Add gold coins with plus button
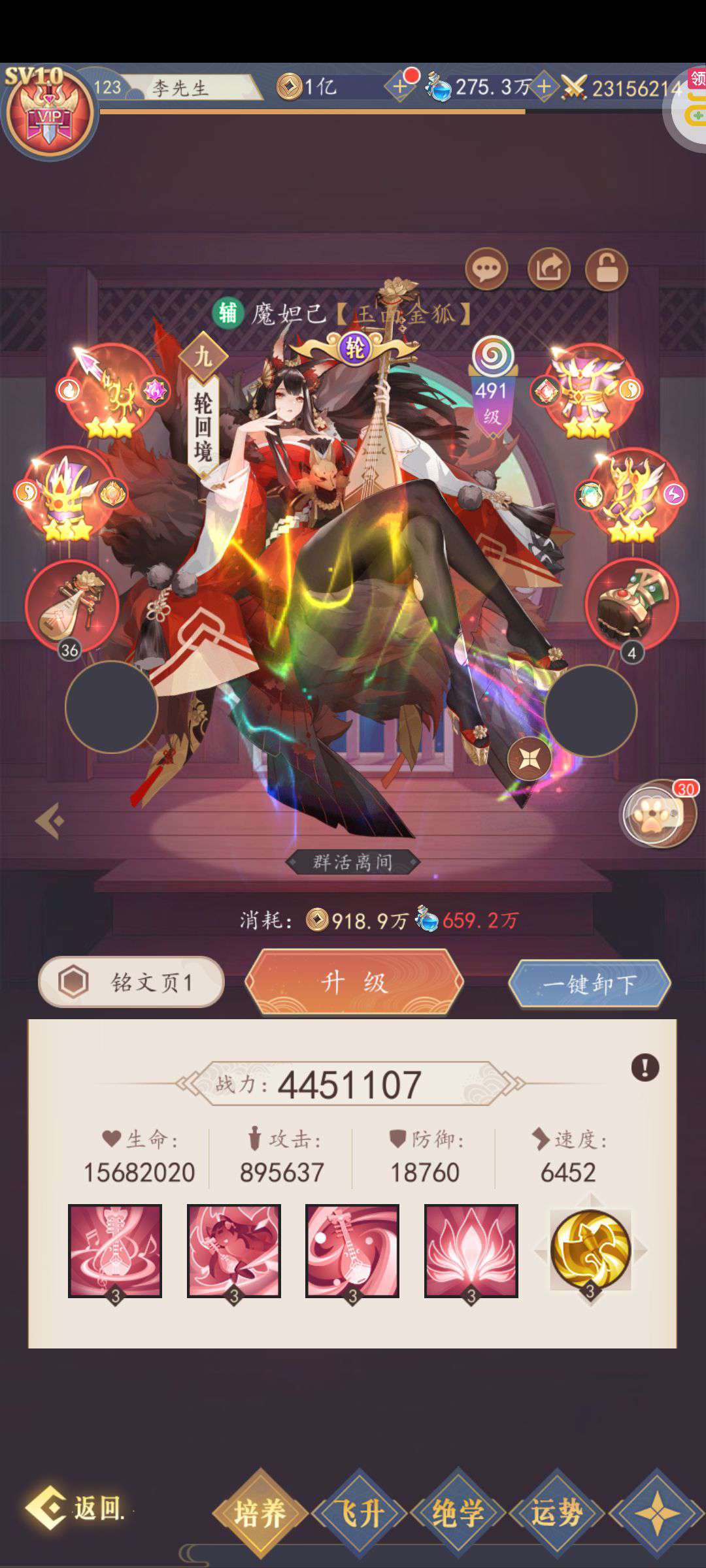Image resolution: width=706 pixels, height=1568 pixels. pyautogui.click(x=399, y=87)
